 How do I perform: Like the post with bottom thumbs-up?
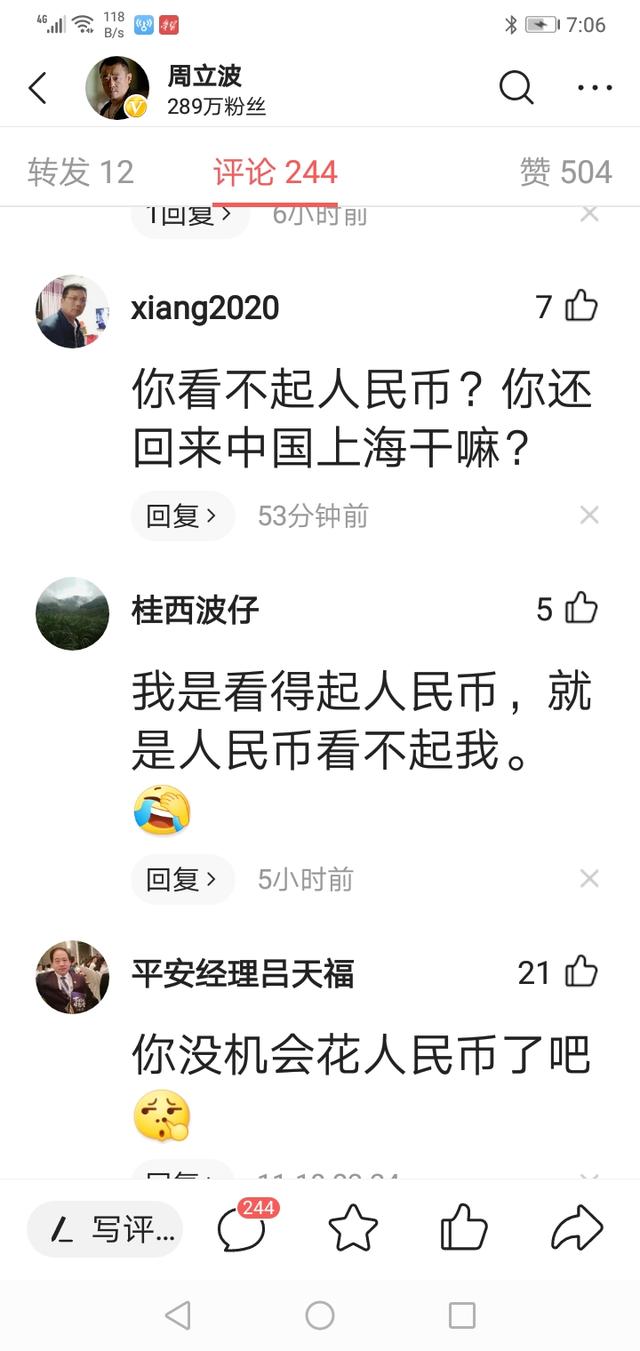pyautogui.click(x=464, y=1229)
